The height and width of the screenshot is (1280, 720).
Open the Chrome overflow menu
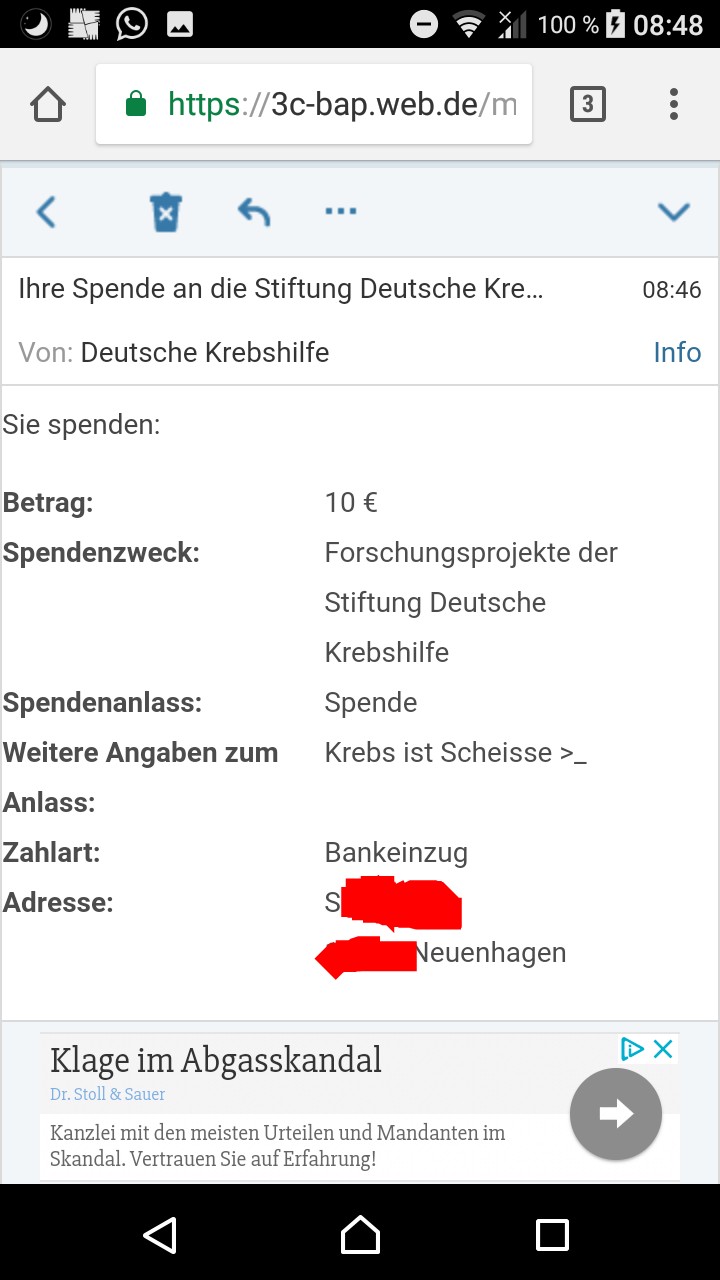point(674,104)
